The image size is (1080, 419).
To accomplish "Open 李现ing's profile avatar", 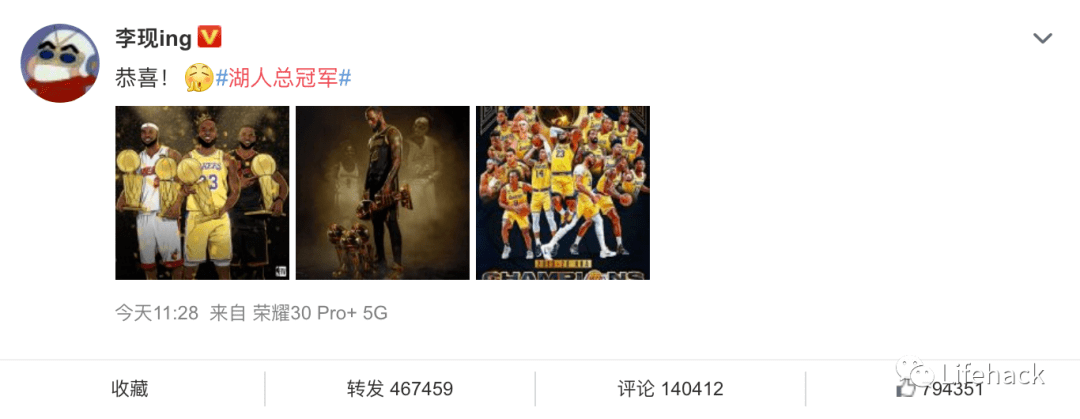I will [x=60, y=60].
